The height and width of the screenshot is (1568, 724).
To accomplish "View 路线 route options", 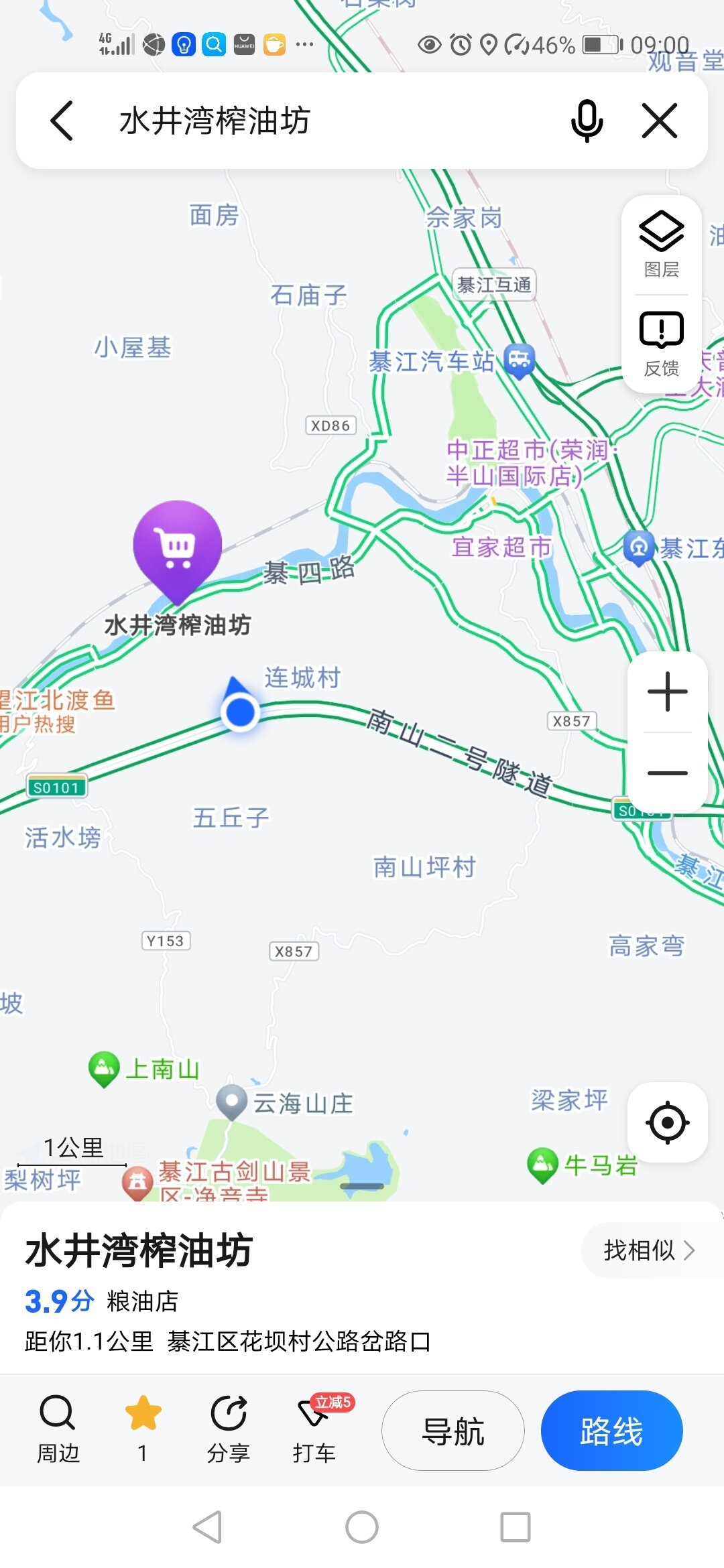I will pyautogui.click(x=611, y=1431).
